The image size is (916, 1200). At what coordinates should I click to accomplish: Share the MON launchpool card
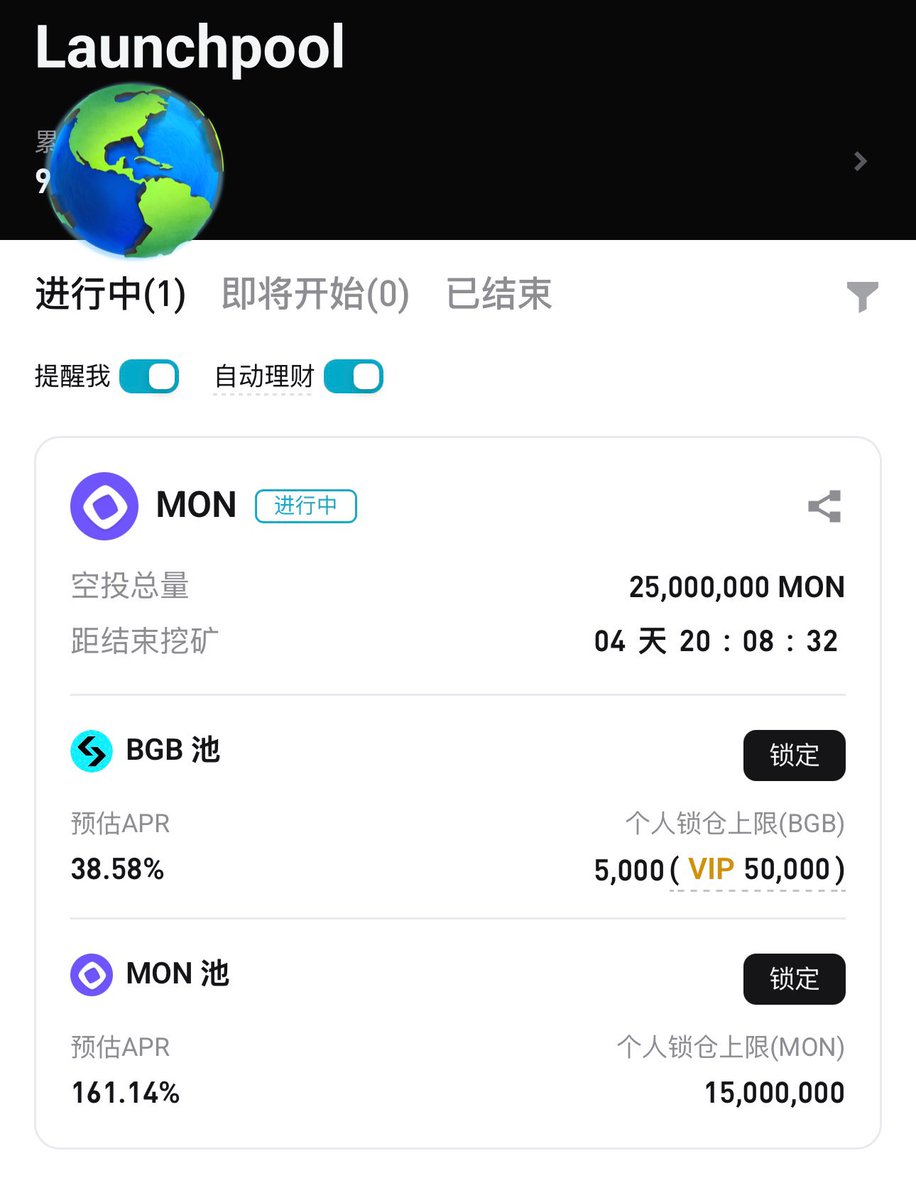click(x=824, y=507)
